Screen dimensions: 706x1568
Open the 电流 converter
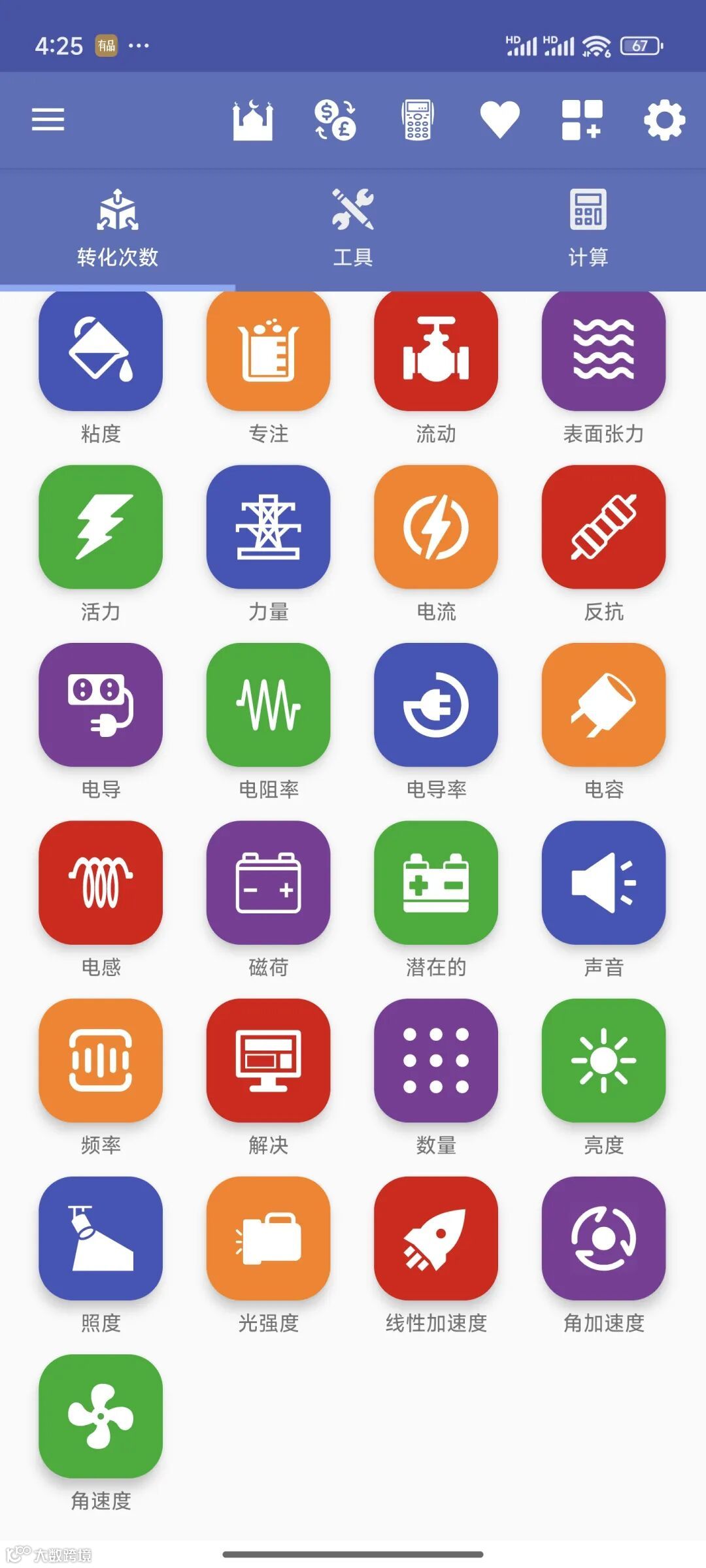tap(436, 527)
